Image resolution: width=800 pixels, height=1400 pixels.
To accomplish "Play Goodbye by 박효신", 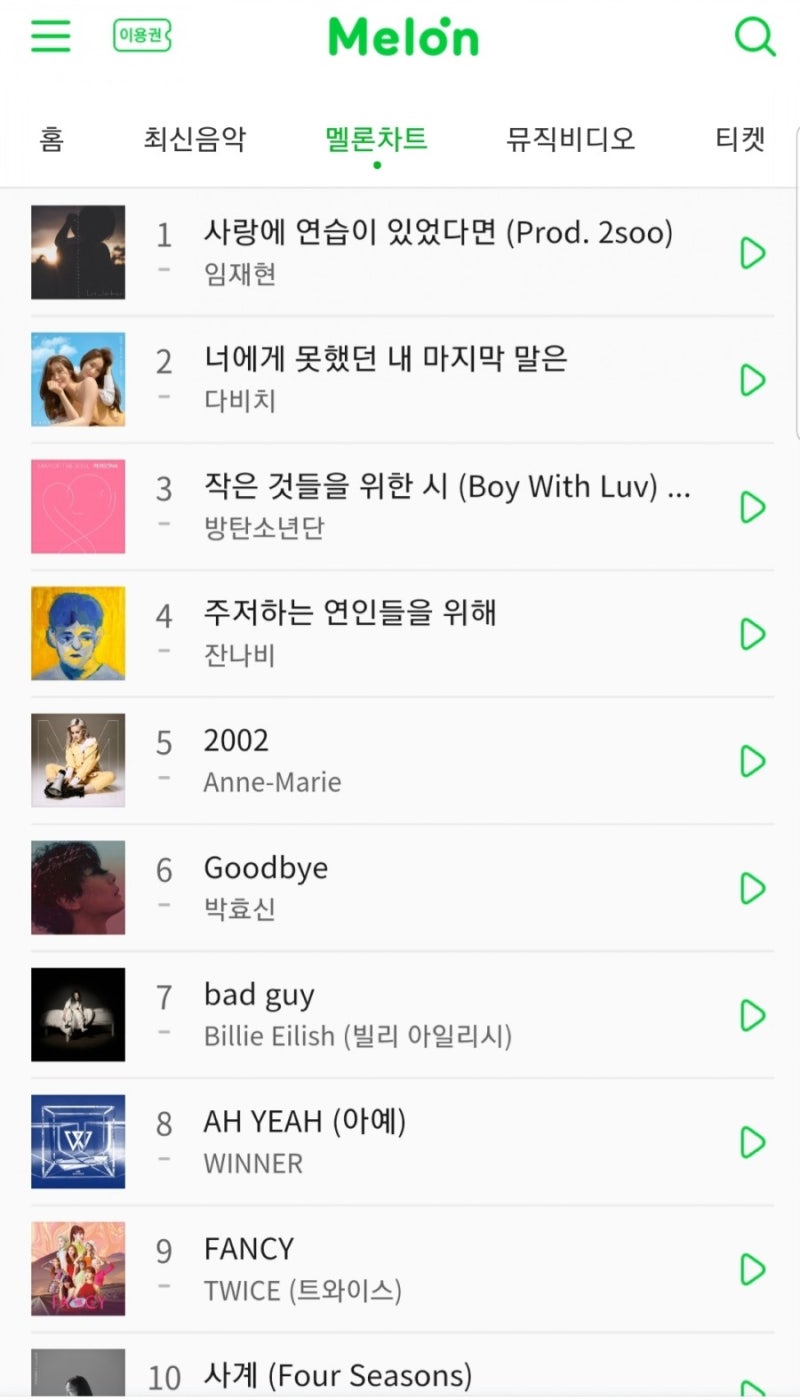I will 752,888.
